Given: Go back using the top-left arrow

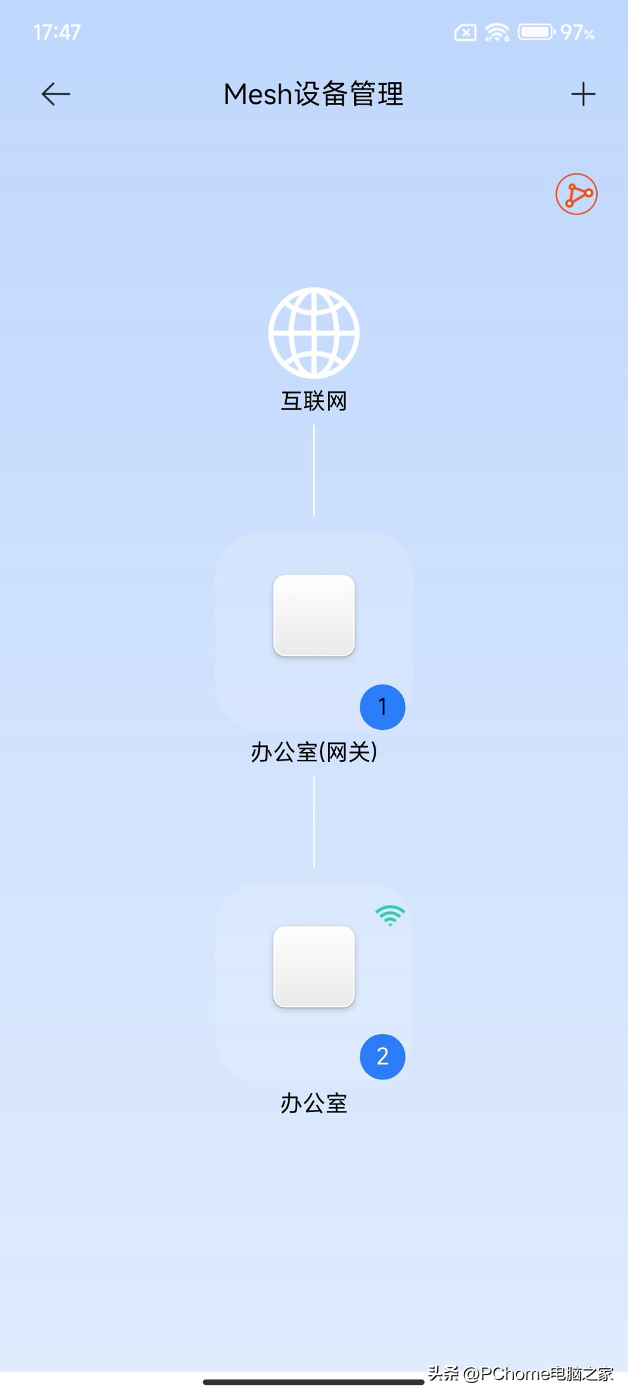Looking at the screenshot, I should [x=56, y=94].
